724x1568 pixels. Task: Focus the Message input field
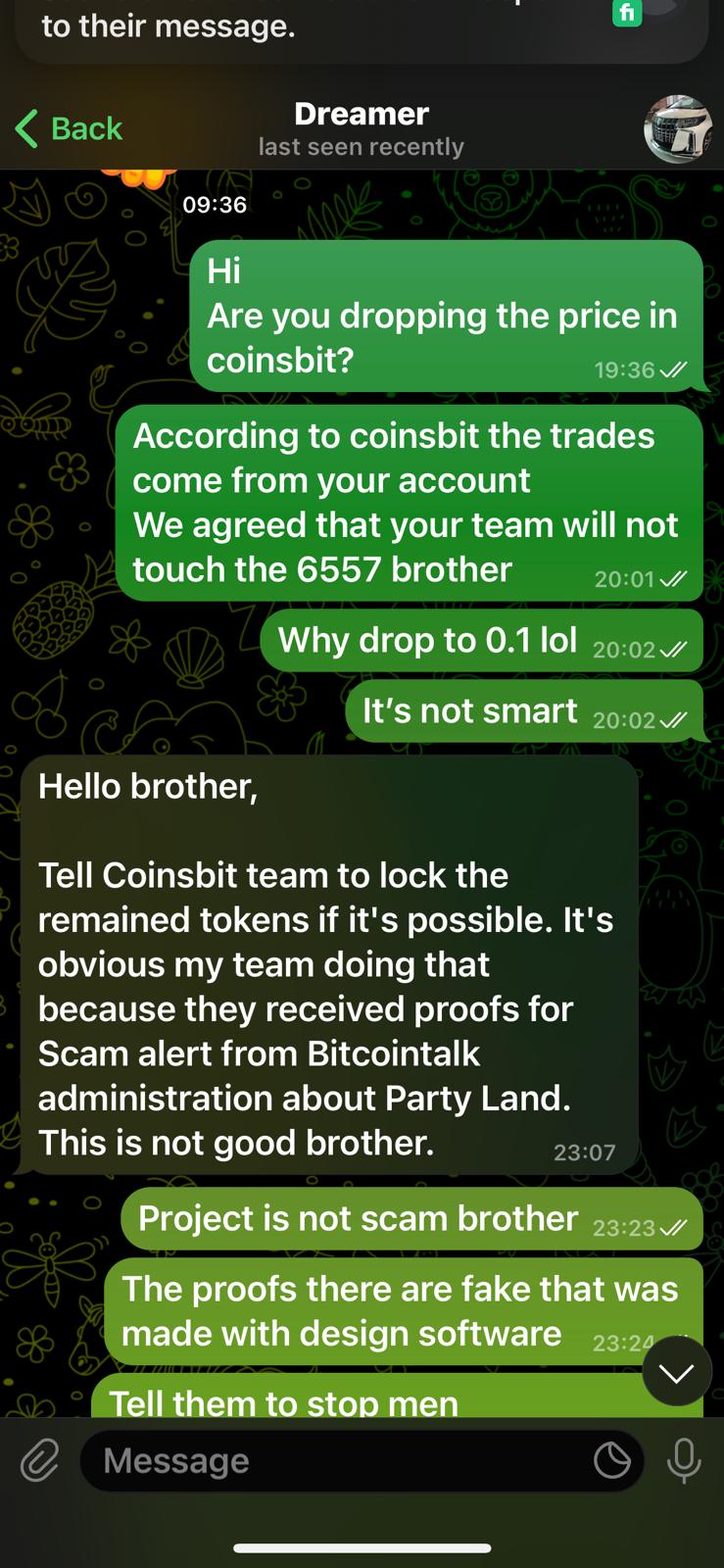click(333, 1460)
